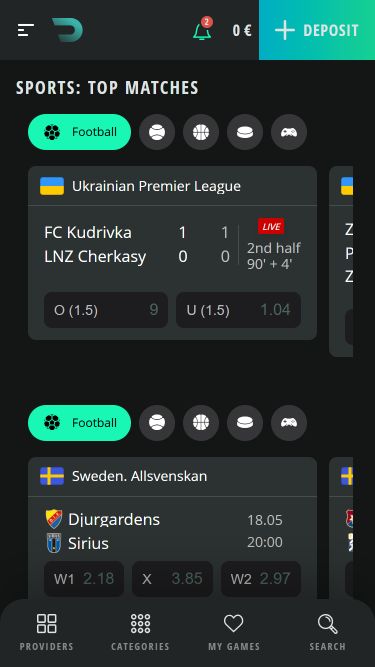Open Search from bottom bar

pyautogui.click(x=327, y=633)
